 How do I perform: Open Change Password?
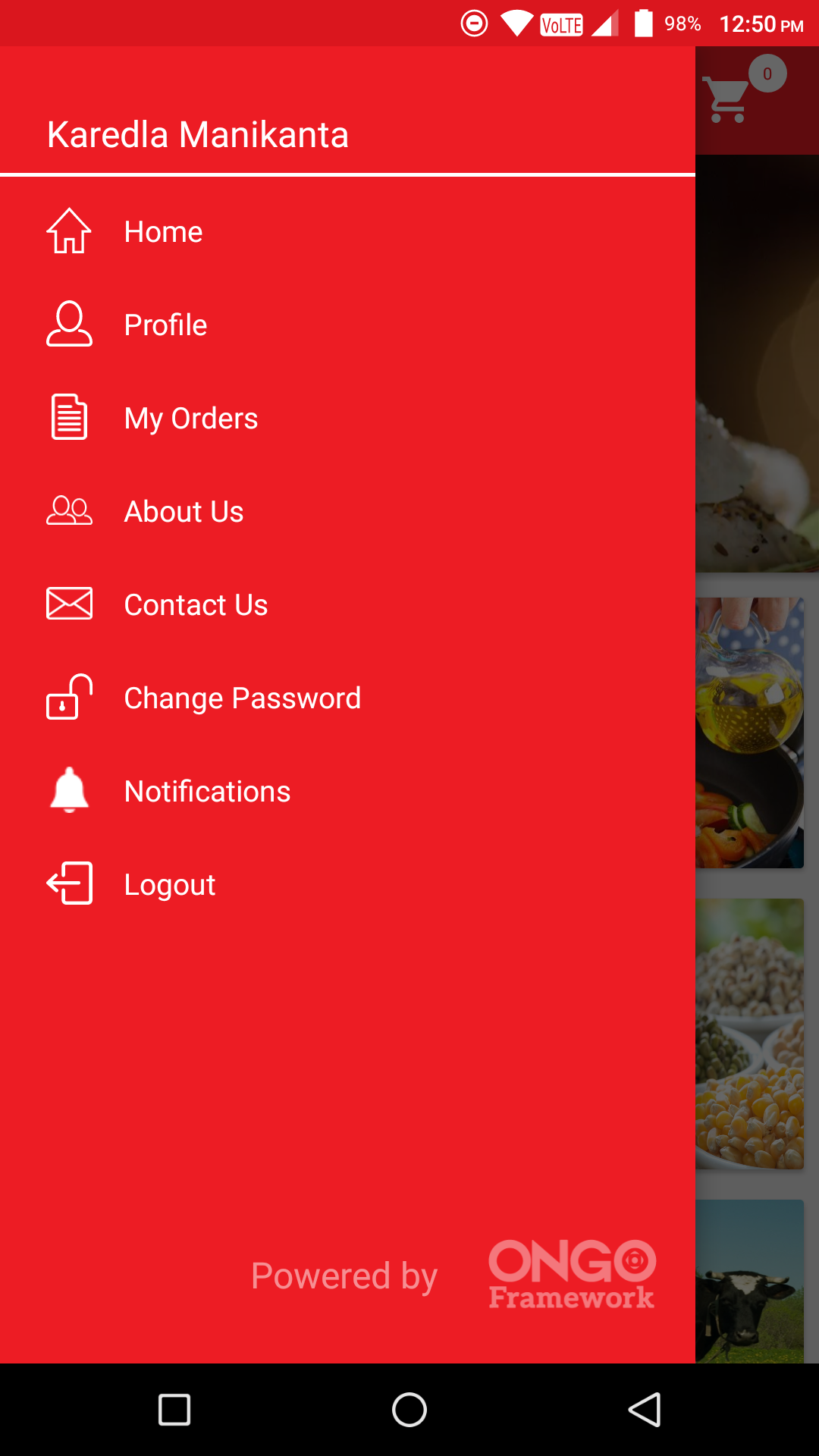click(x=242, y=698)
